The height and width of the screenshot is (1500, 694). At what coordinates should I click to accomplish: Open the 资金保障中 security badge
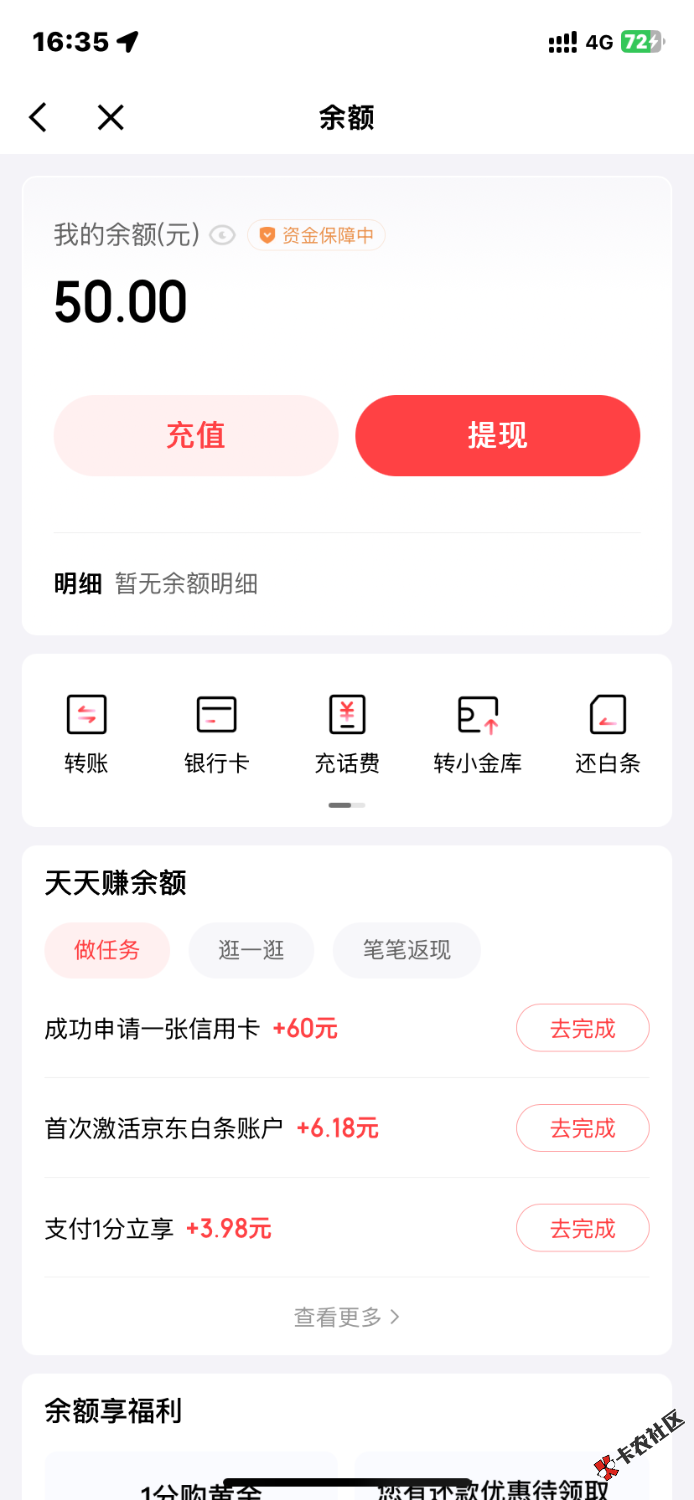coord(316,235)
